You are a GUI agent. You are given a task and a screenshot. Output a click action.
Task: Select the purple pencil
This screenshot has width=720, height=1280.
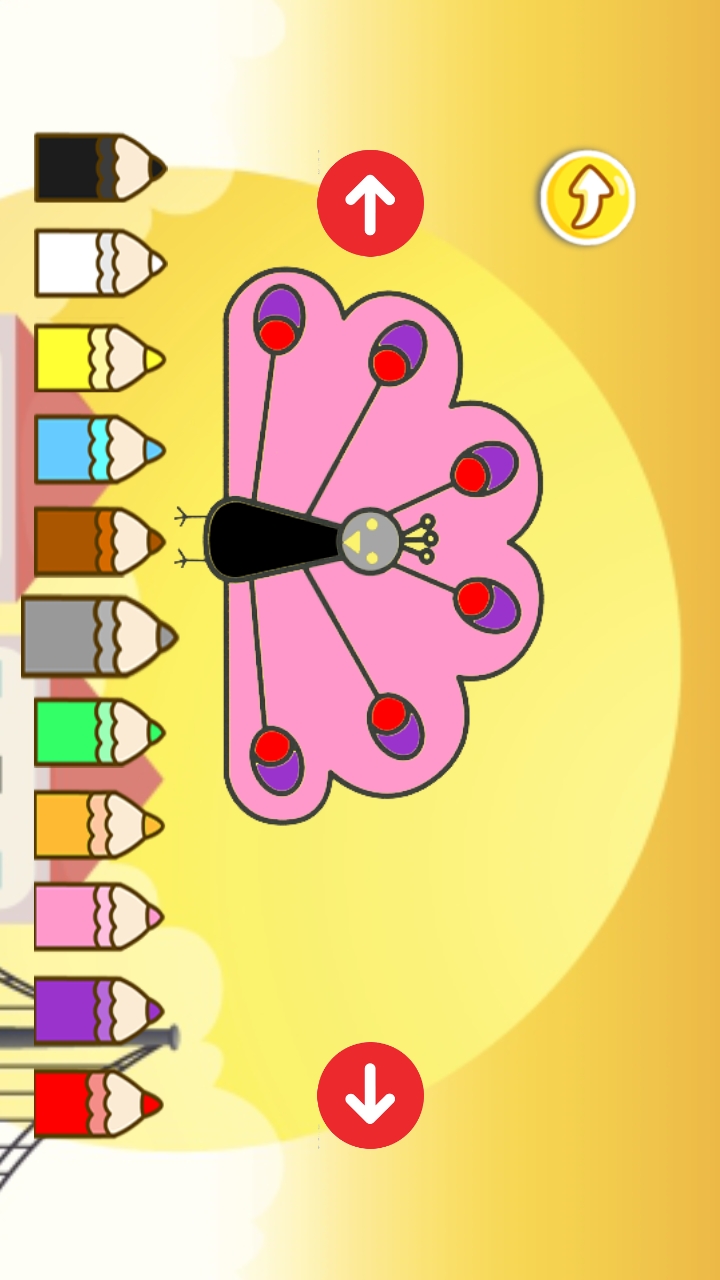click(98, 1011)
